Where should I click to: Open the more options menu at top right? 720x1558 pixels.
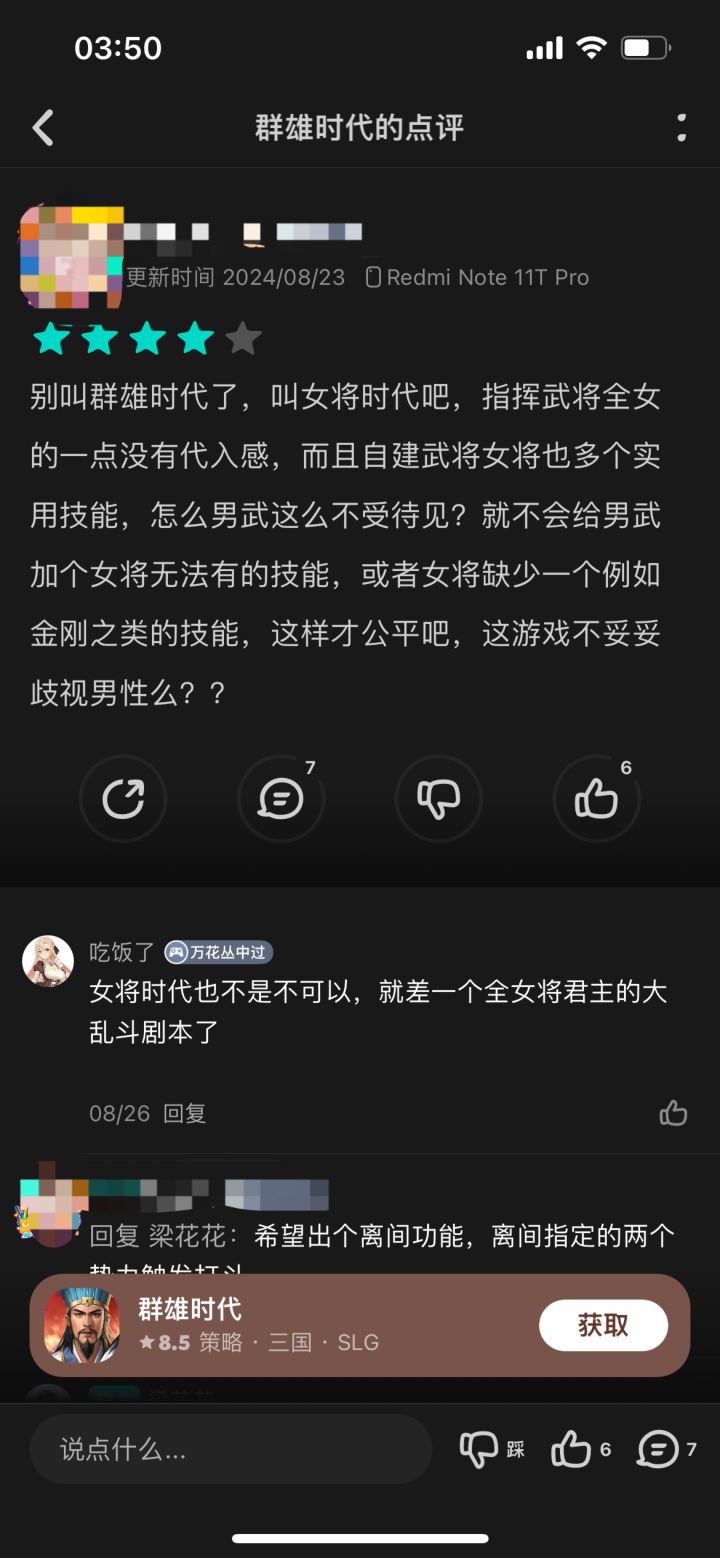(681, 128)
